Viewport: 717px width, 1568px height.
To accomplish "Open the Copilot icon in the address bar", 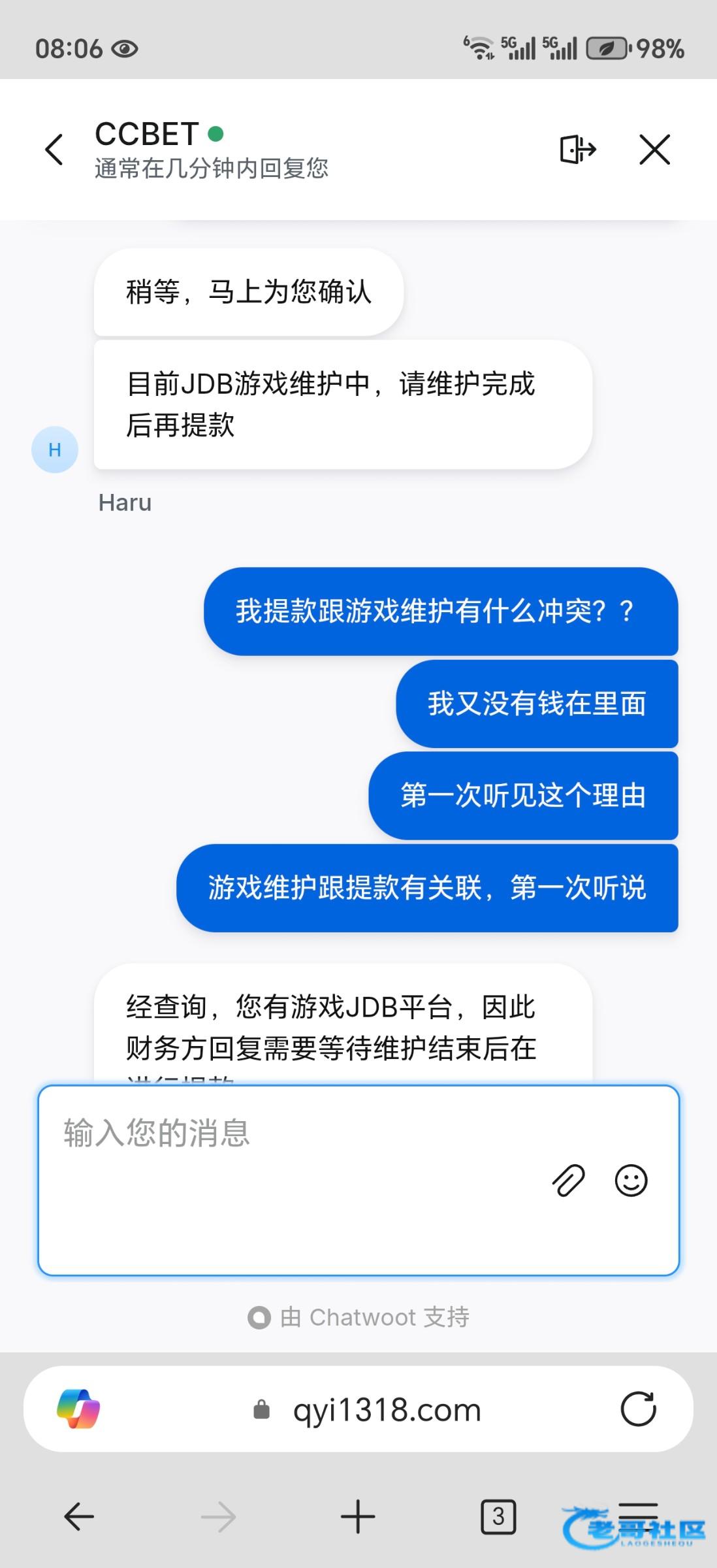I will pos(78,1409).
